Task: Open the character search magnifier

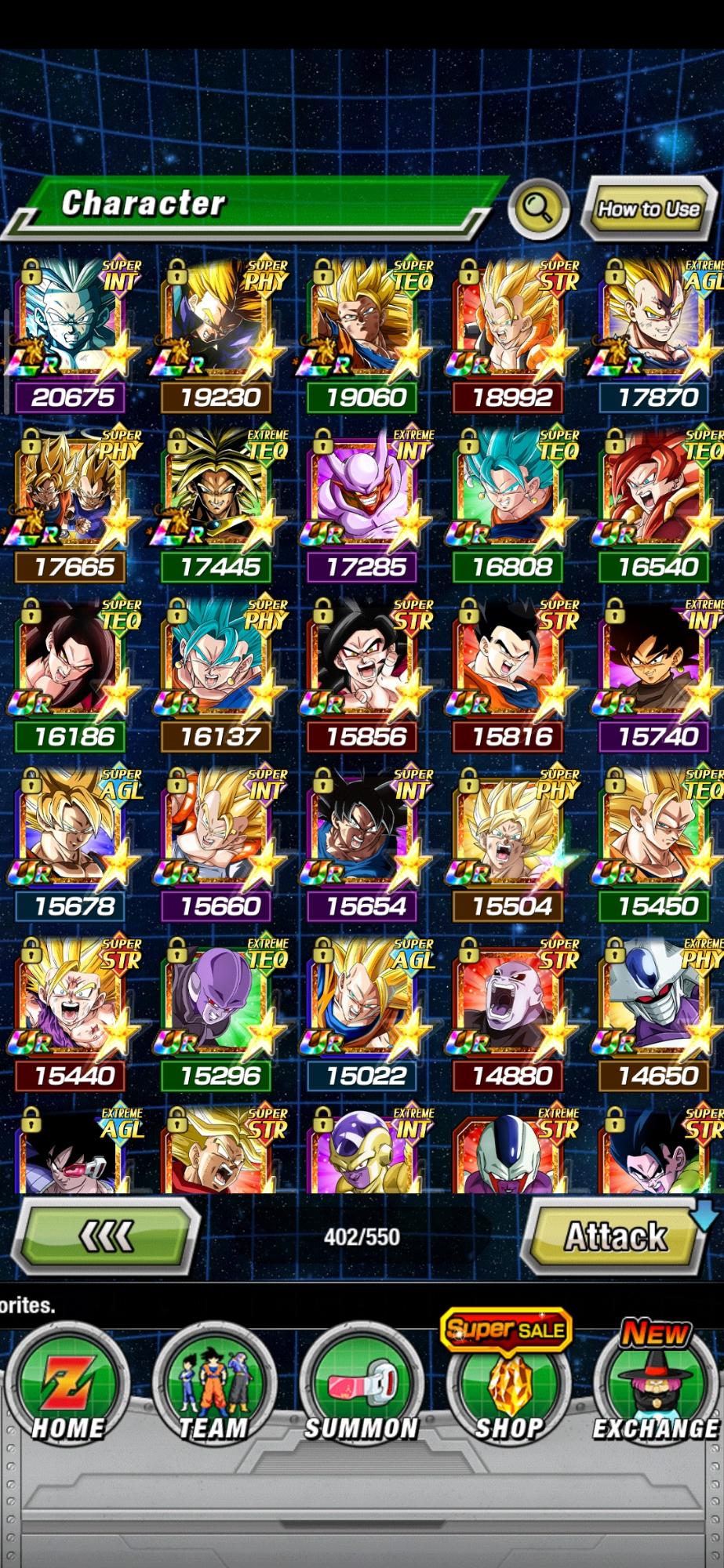Action: pyautogui.click(x=538, y=208)
